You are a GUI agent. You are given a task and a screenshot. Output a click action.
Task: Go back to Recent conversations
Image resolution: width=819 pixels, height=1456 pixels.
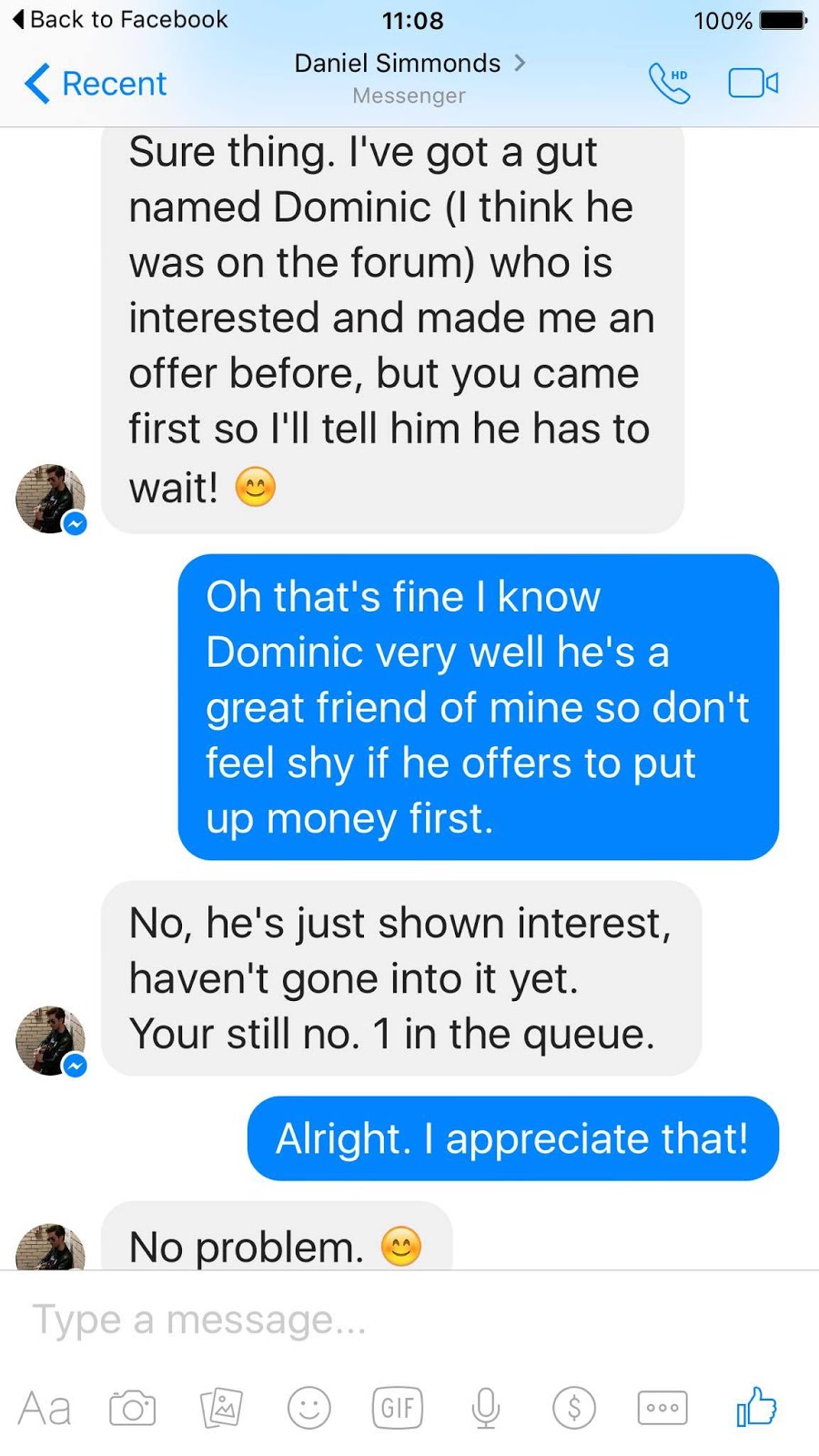[x=96, y=84]
